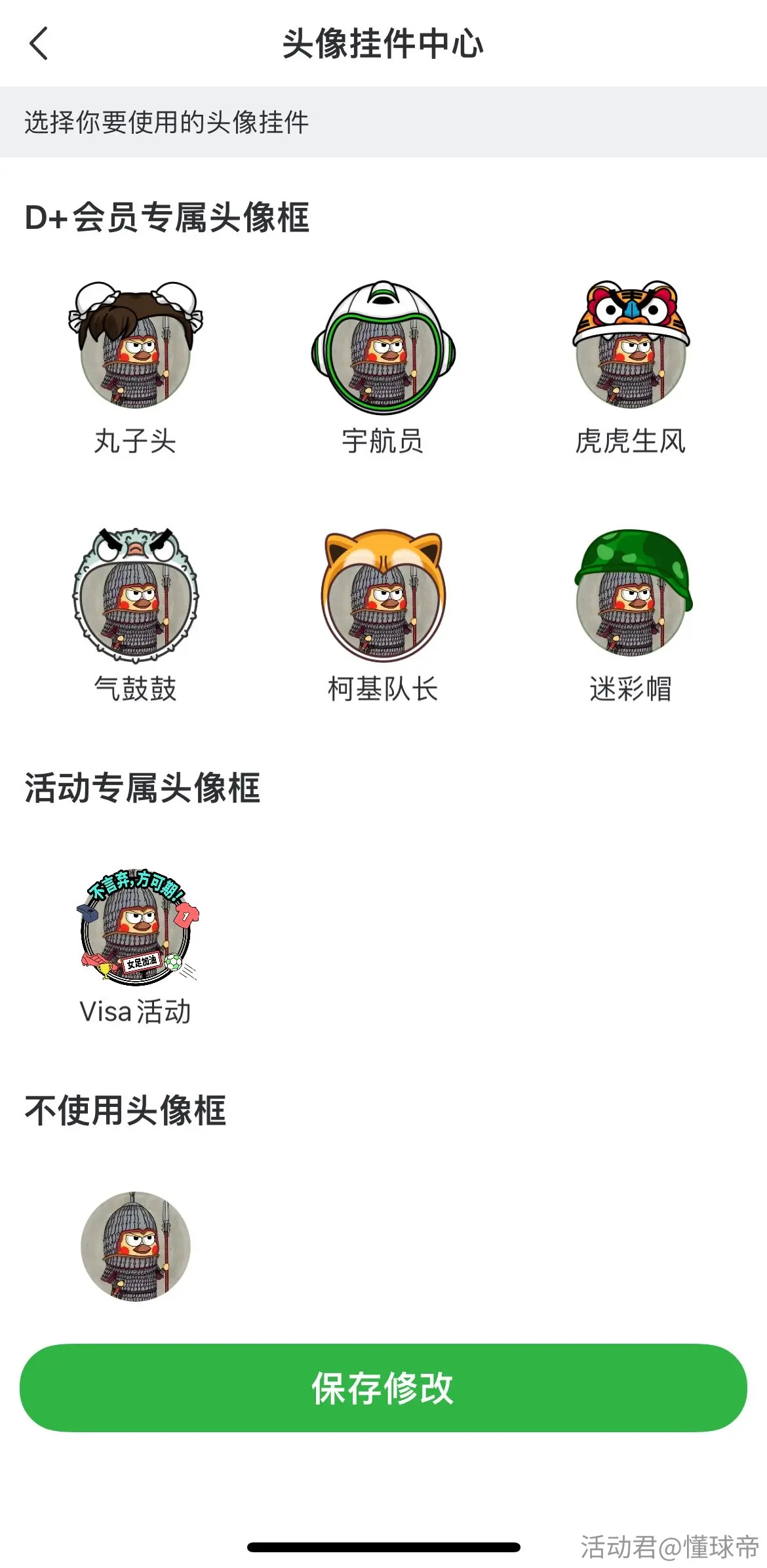767x1568 pixels.
Task: Choose the plain avatar under 不使用头像框
Action: click(136, 1246)
